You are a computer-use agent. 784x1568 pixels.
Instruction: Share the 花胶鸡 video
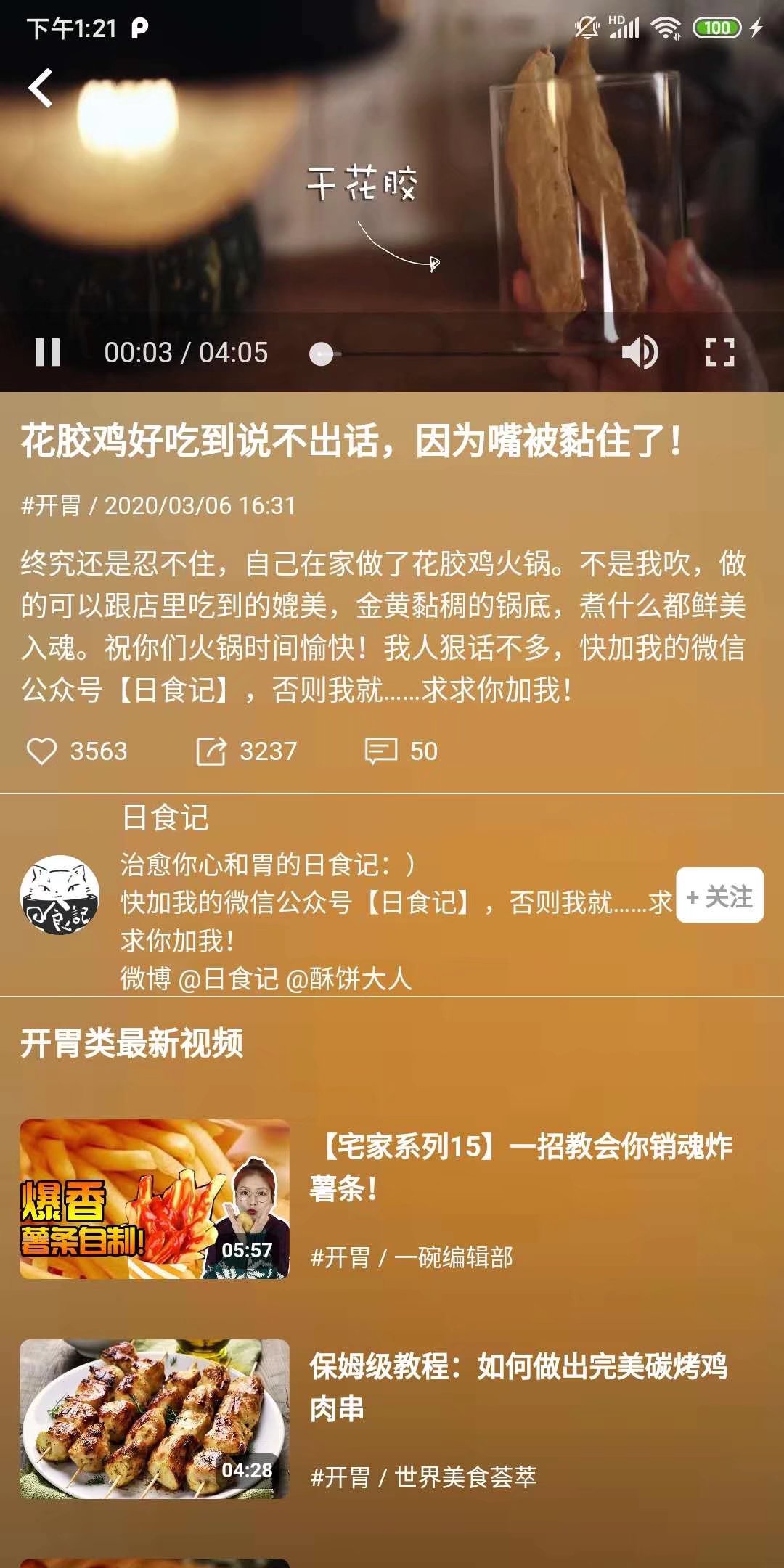(211, 751)
